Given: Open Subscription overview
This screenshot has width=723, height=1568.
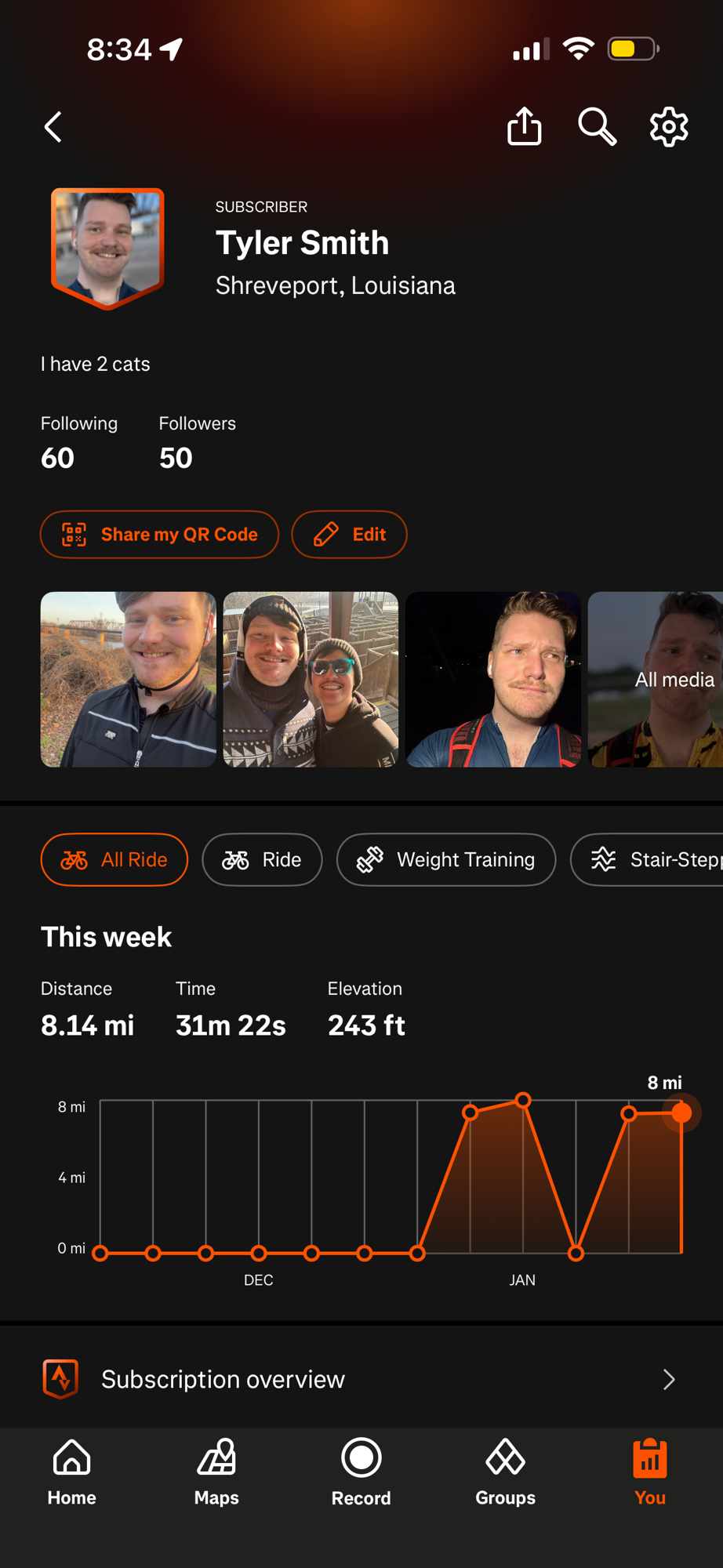Looking at the screenshot, I should (x=361, y=1379).
